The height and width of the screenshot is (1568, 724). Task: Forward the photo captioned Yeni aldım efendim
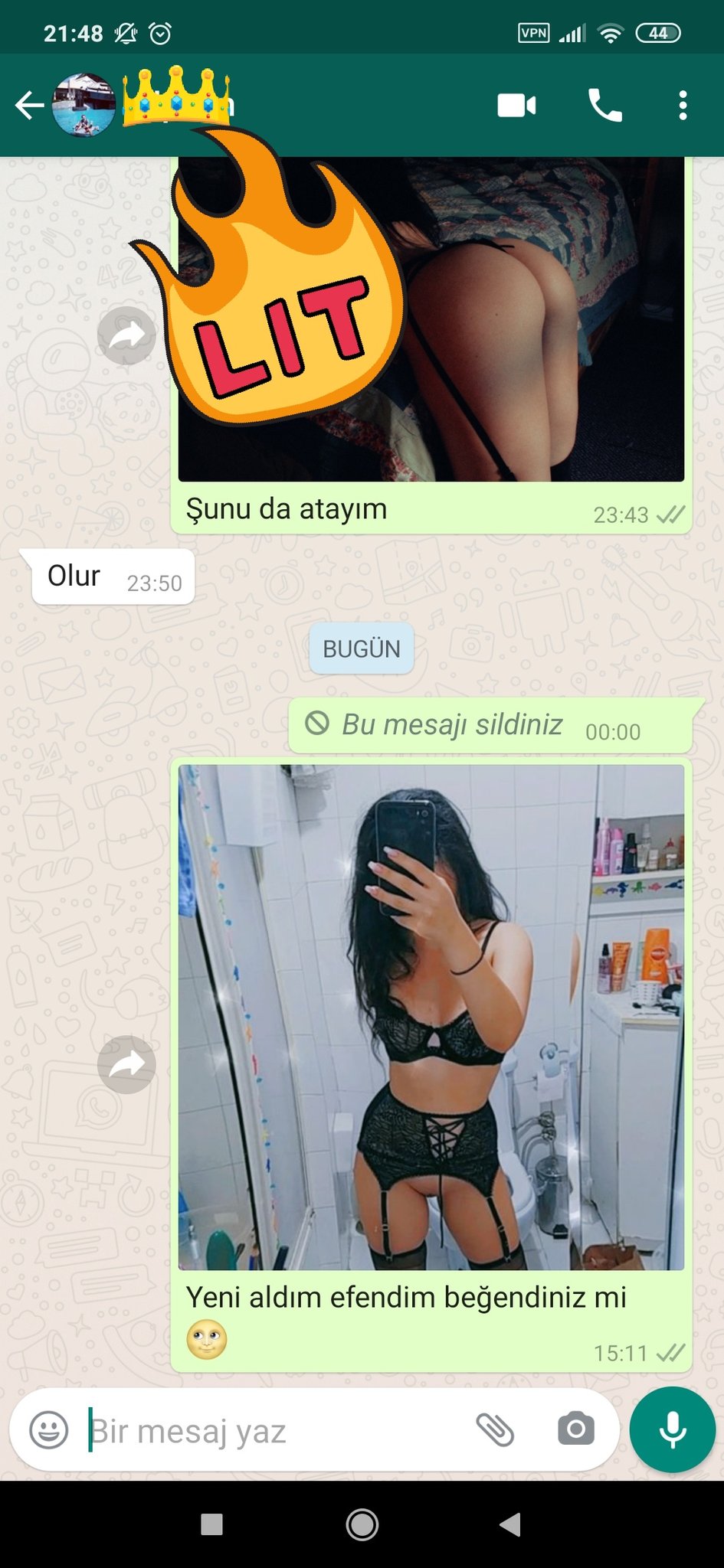[x=126, y=1064]
